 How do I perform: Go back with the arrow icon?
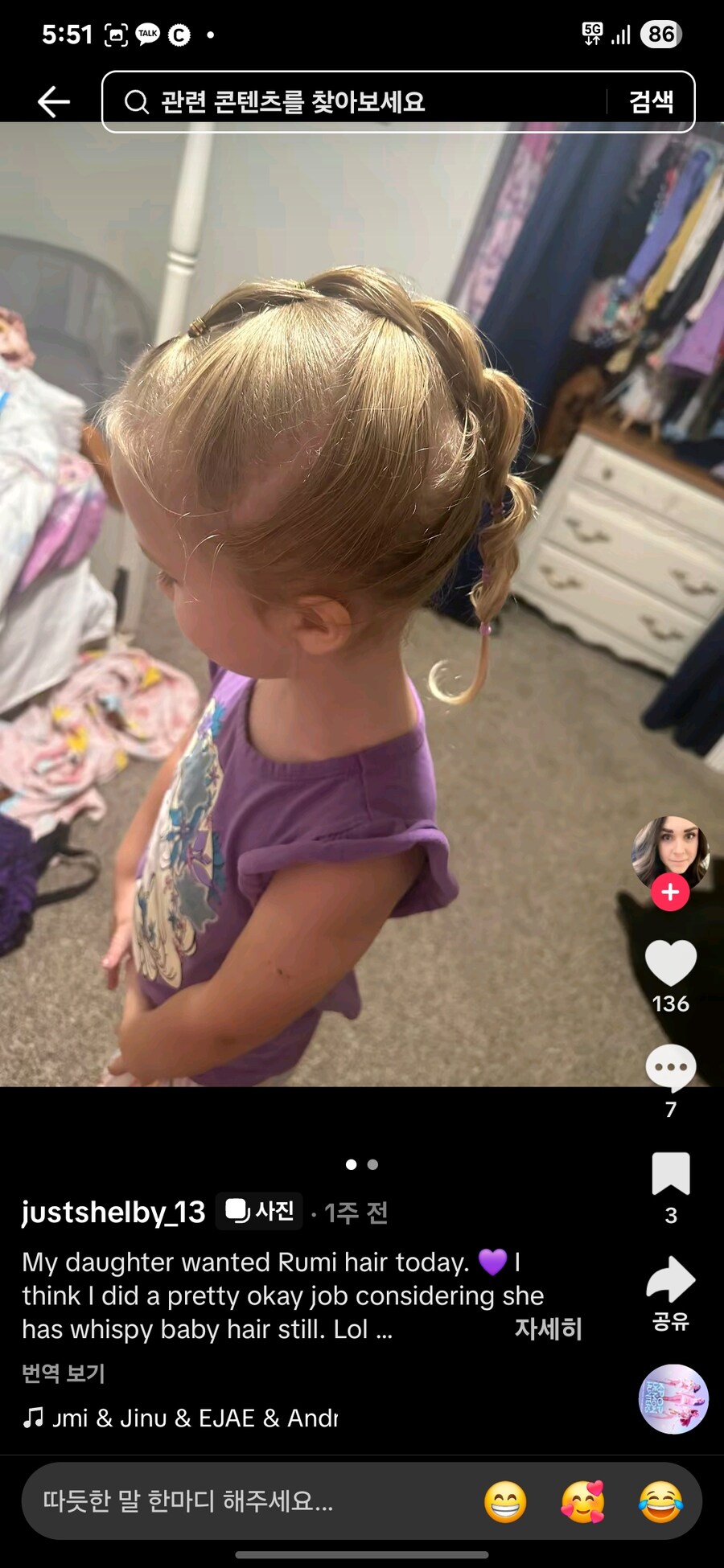coord(54,102)
